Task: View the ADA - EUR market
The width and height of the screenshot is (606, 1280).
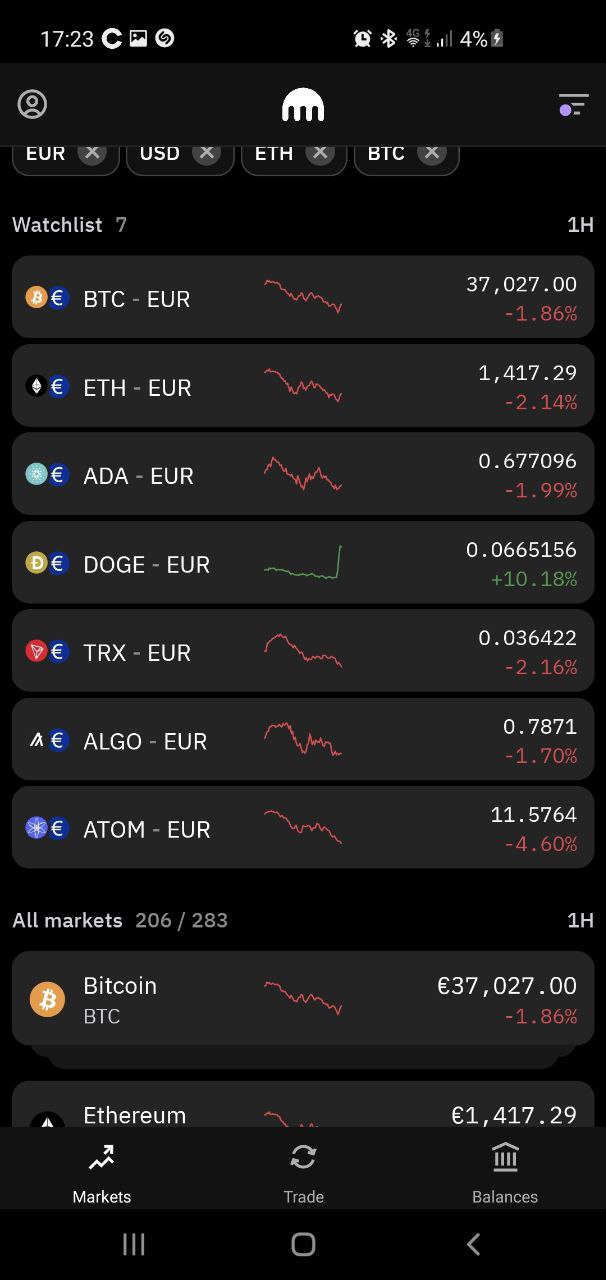Action: (302, 474)
